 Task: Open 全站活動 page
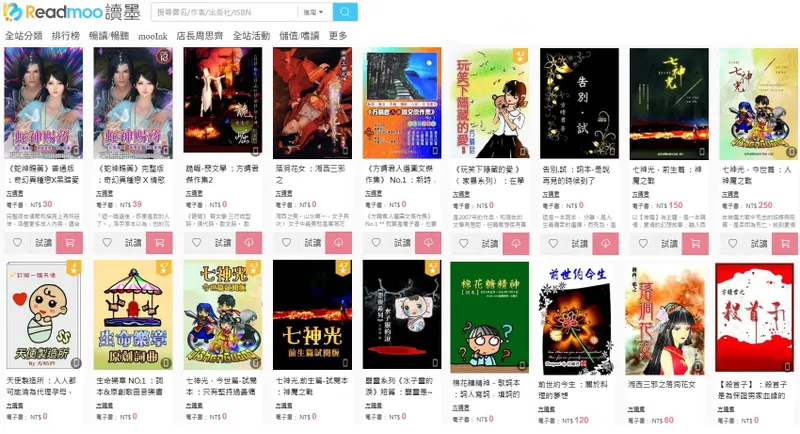pos(251,35)
